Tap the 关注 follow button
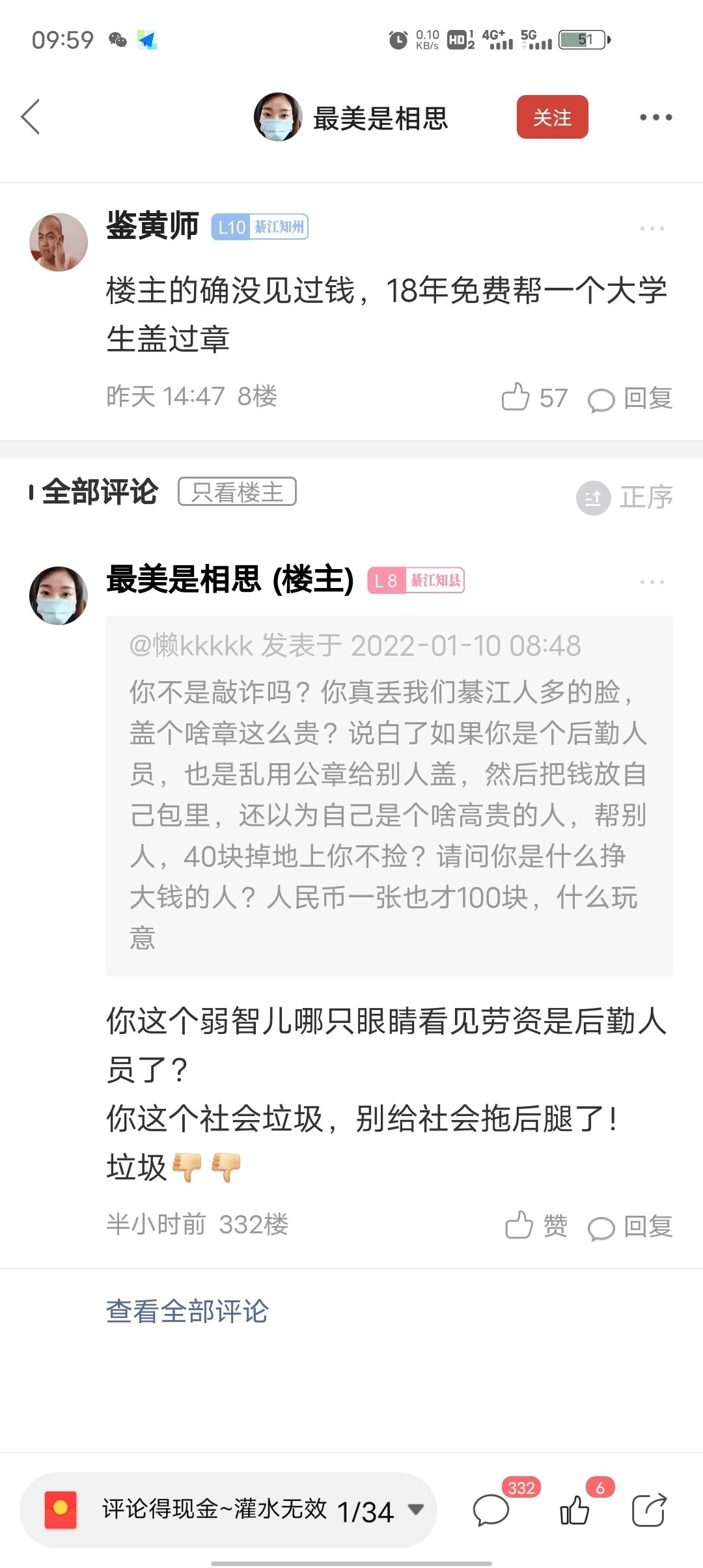Screen dimensions: 703x1568 [552, 117]
